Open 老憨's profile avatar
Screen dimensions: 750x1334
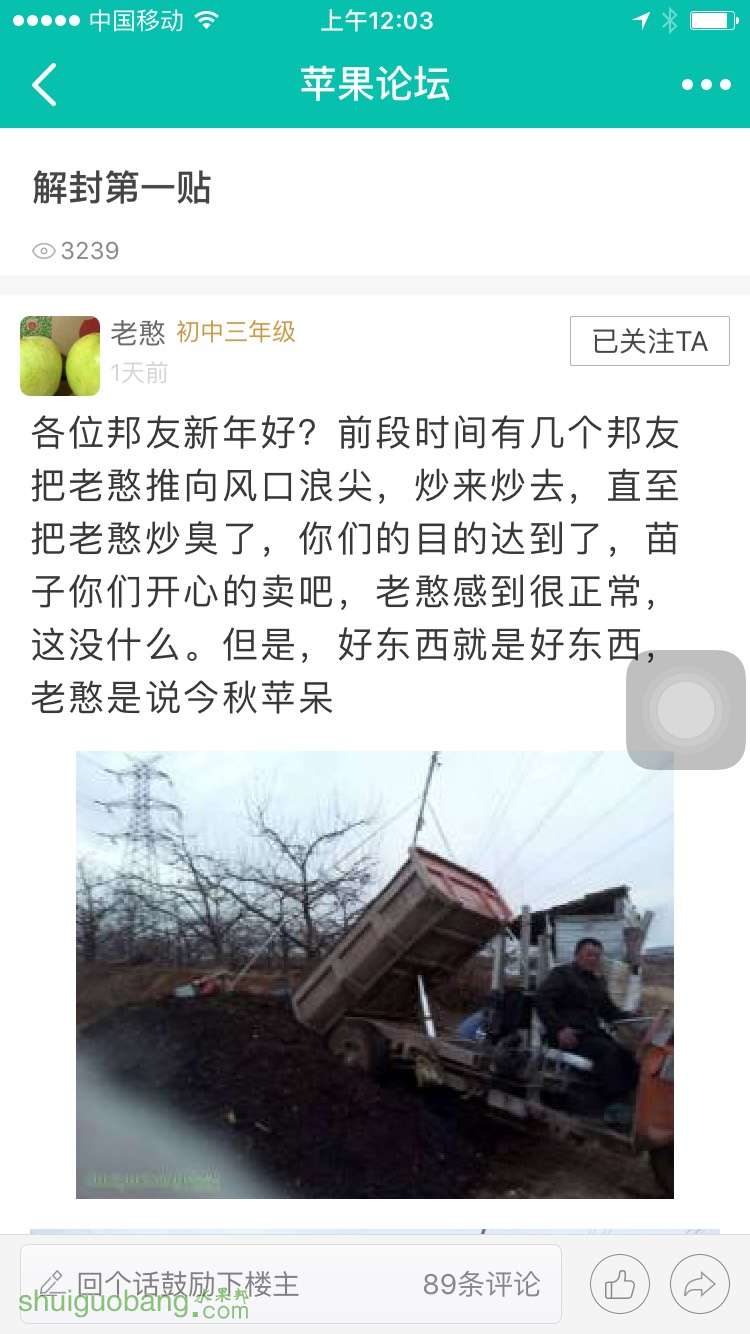click(60, 356)
